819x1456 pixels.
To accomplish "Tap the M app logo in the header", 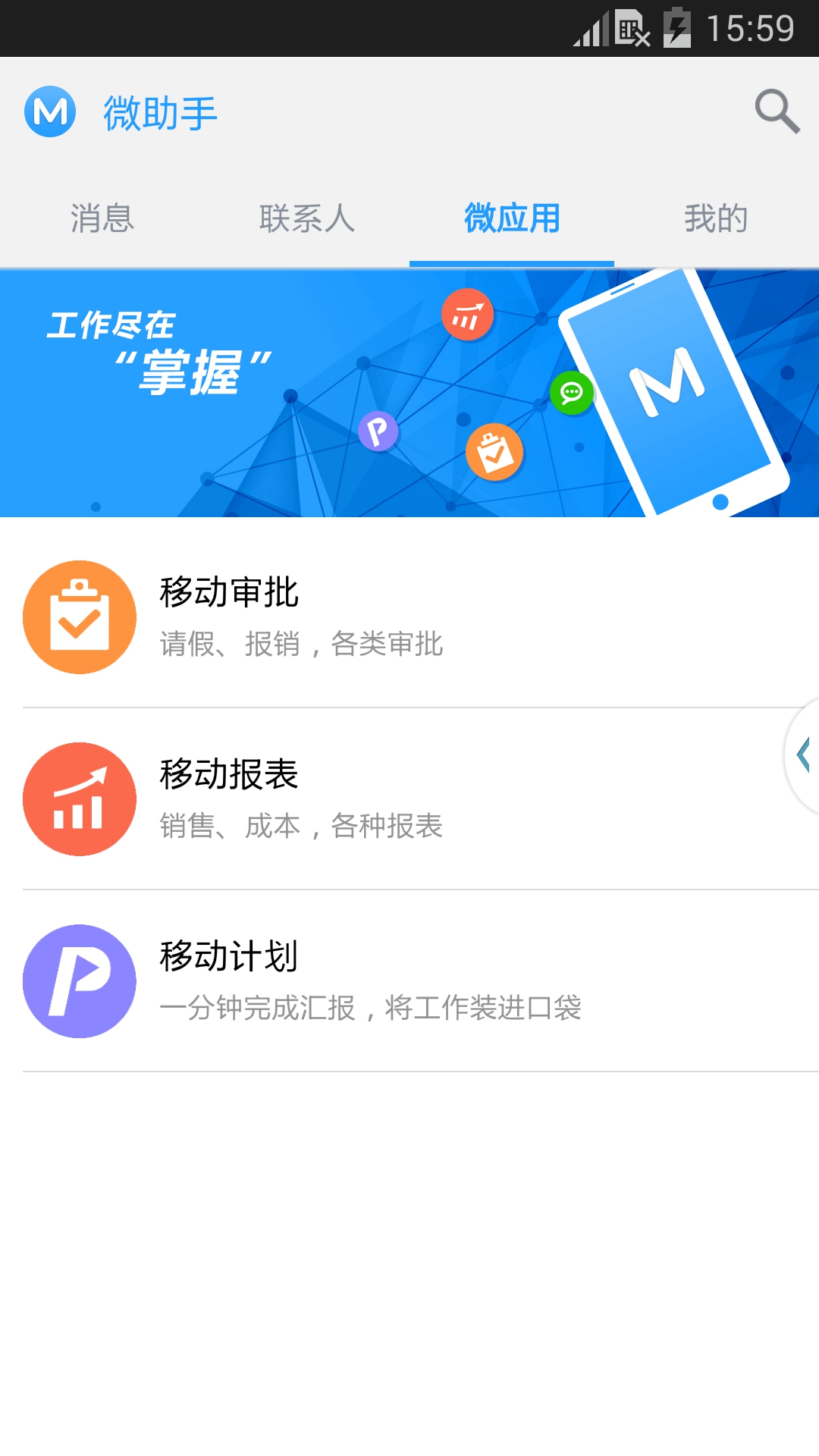I will (49, 111).
